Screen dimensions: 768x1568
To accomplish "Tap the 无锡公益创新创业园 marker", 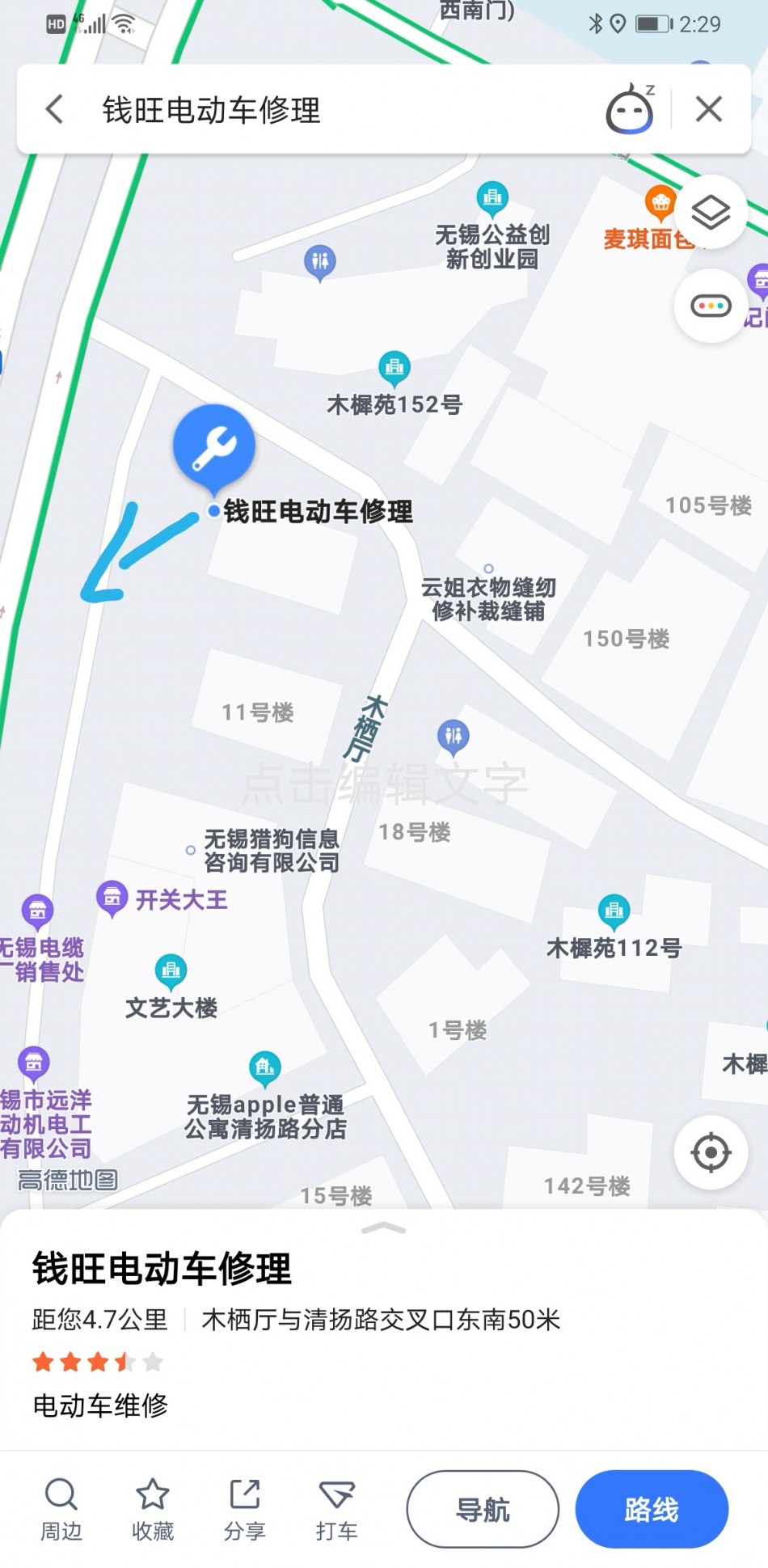I will pos(492,197).
